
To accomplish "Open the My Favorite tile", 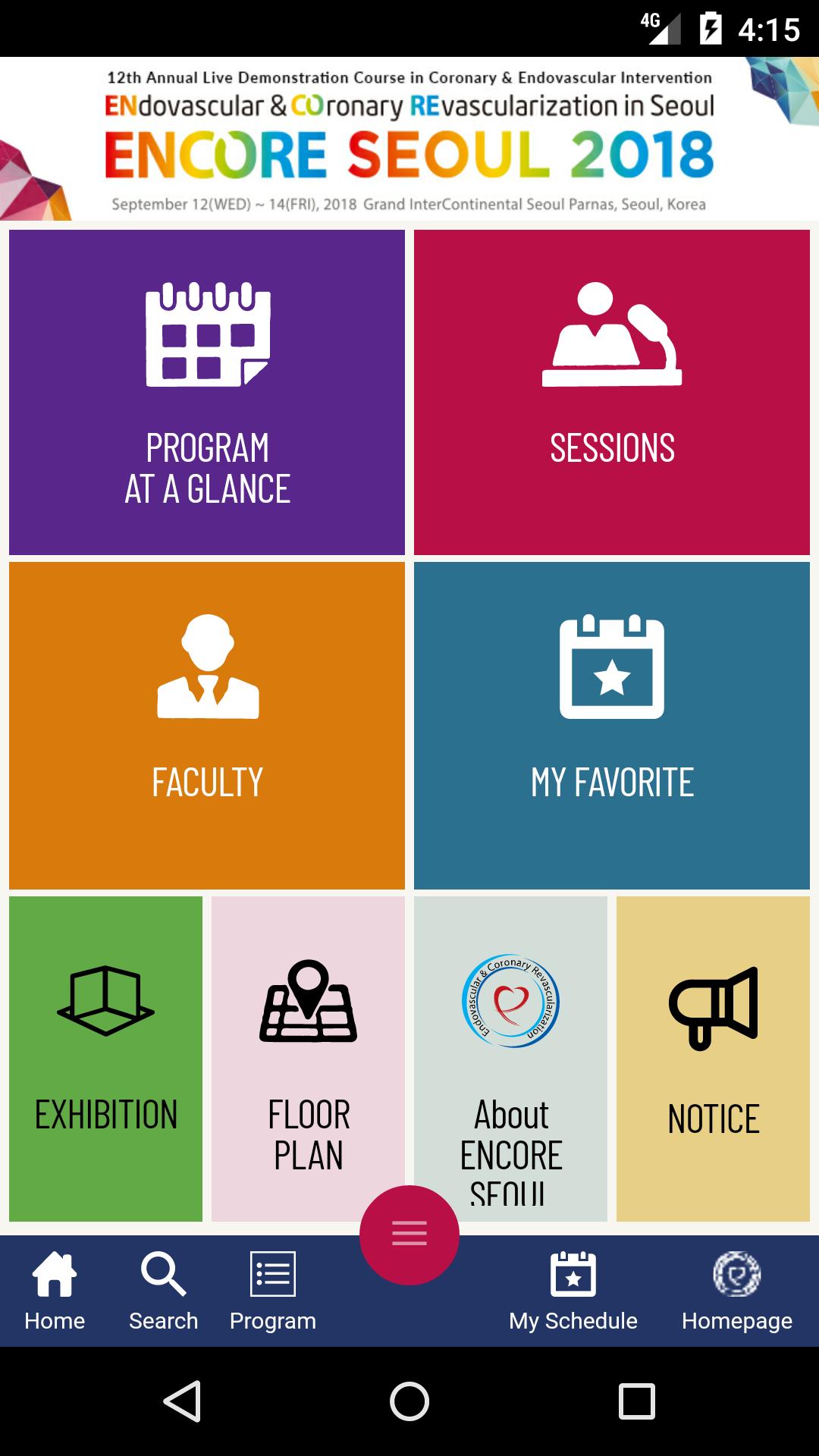I will coord(612,725).
